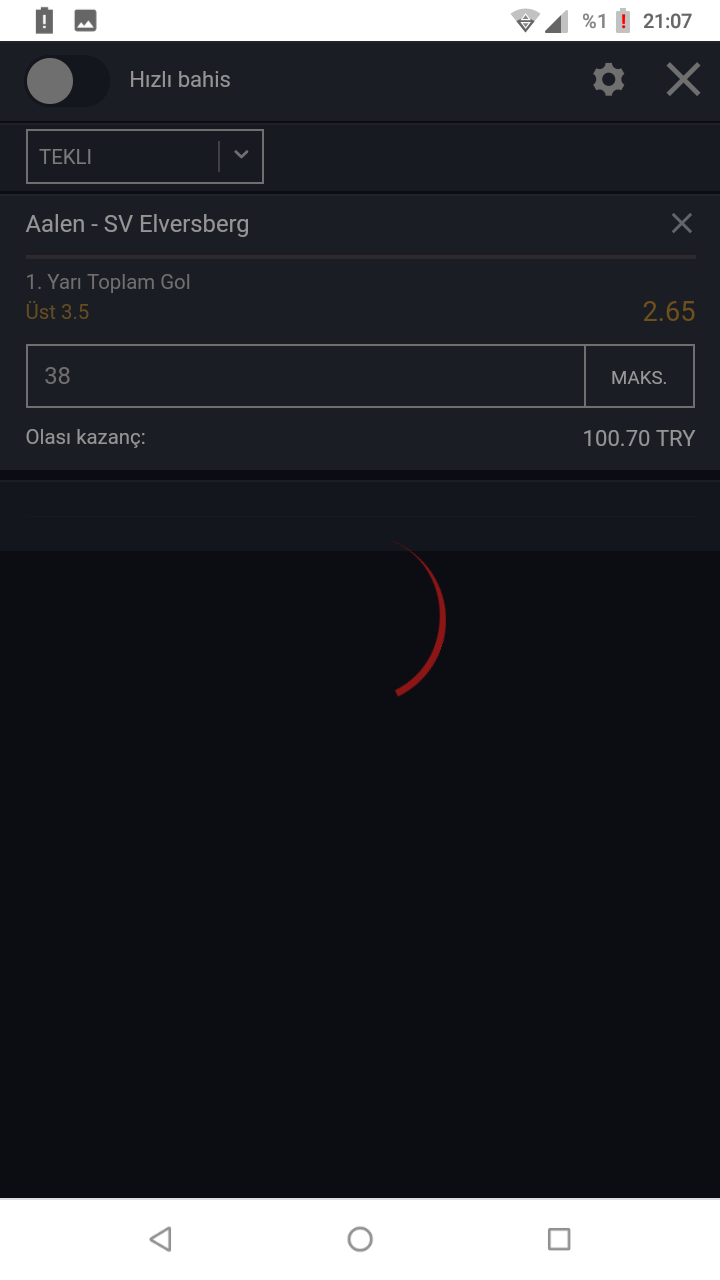Open bet slip settings gear
720x1280 pixels.
click(x=608, y=80)
